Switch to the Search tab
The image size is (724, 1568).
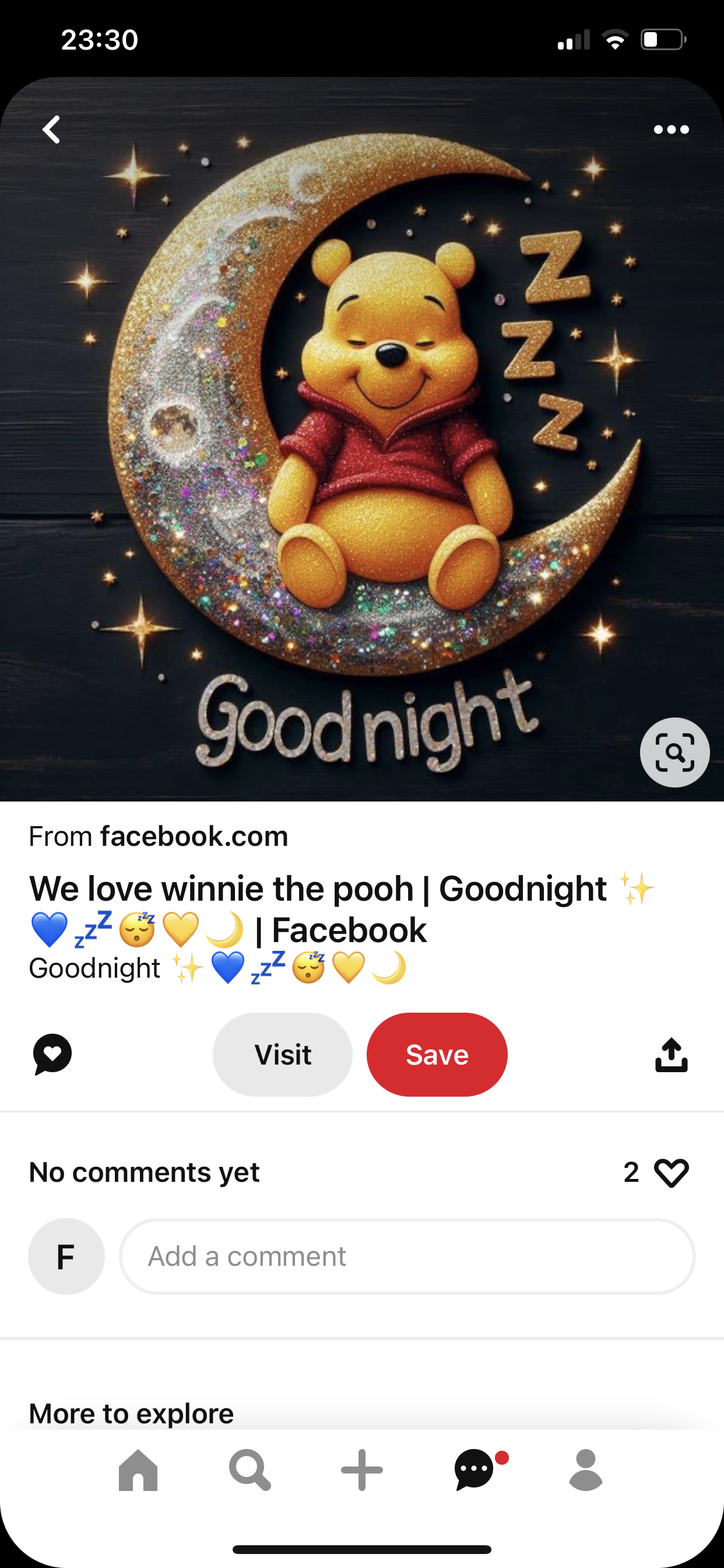click(x=249, y=1470)
